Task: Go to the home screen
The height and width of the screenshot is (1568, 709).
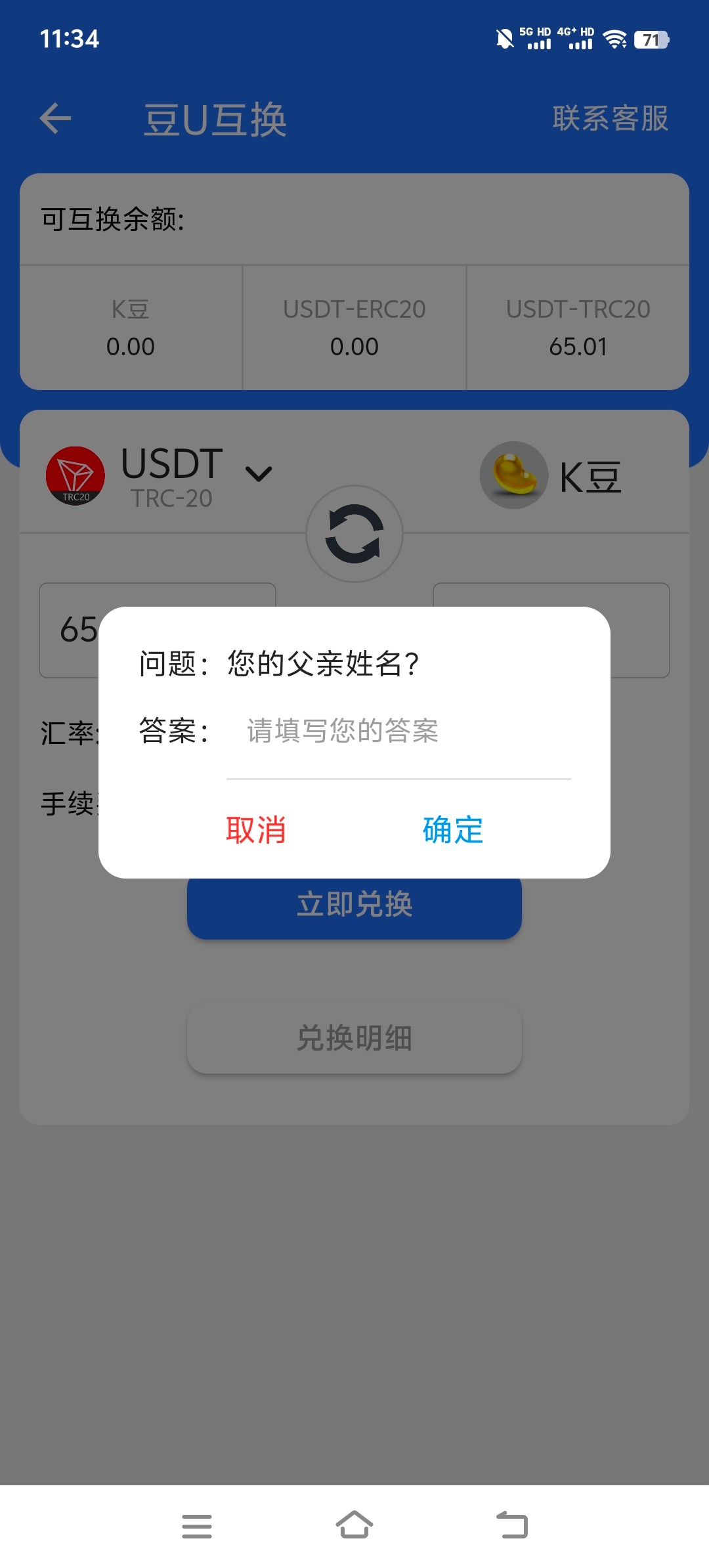Action: coord(354,1525)
